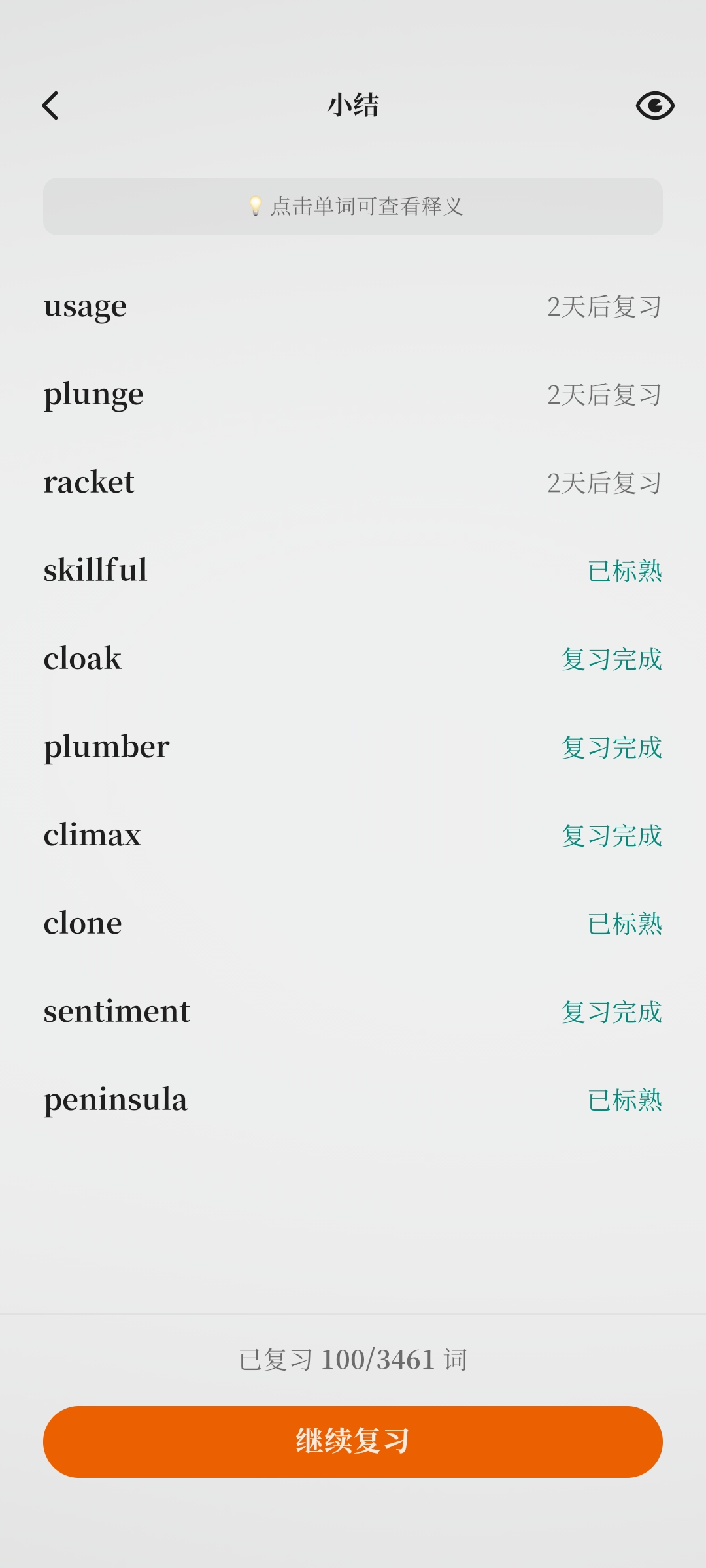Go back using the back arrow

click(x=51, y=105)
